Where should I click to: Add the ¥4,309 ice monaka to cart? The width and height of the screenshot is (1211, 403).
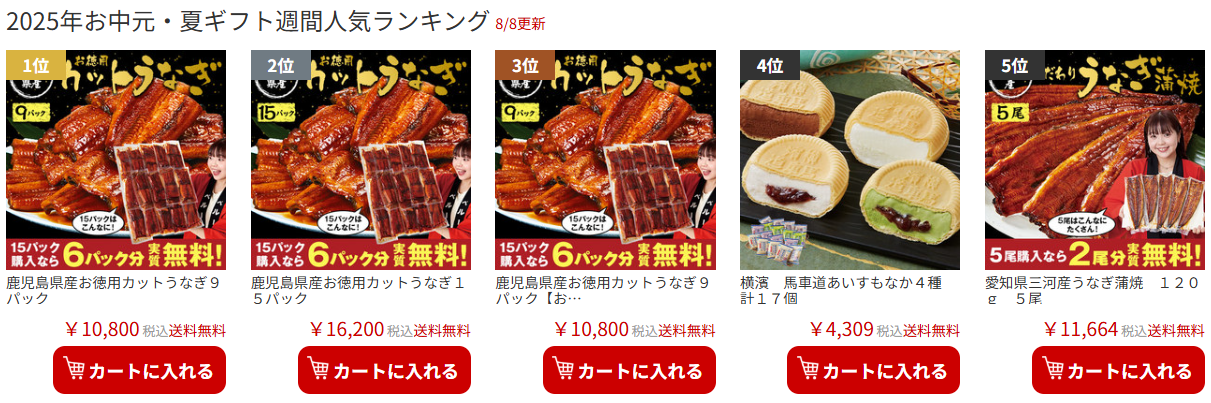[873, 371]
